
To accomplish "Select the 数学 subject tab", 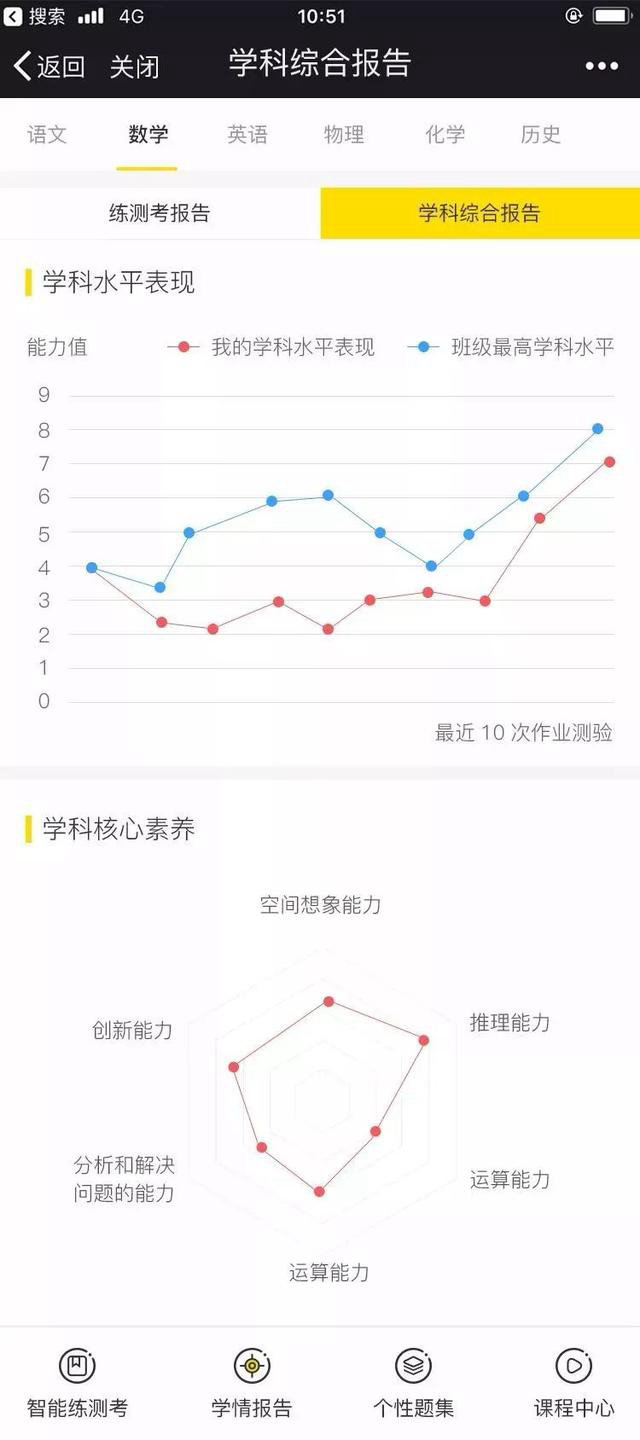I will tap(148, 134).
